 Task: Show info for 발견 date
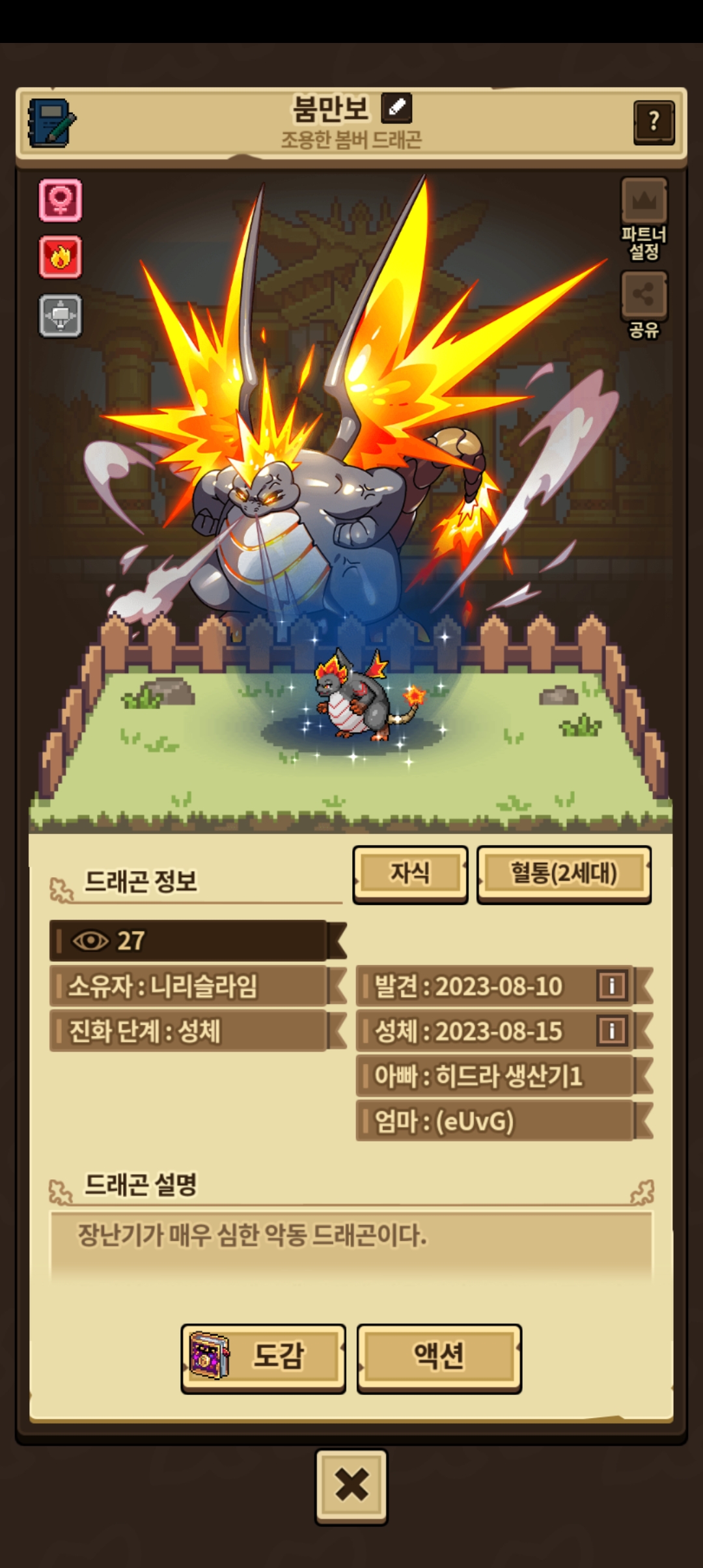[611, 986]
